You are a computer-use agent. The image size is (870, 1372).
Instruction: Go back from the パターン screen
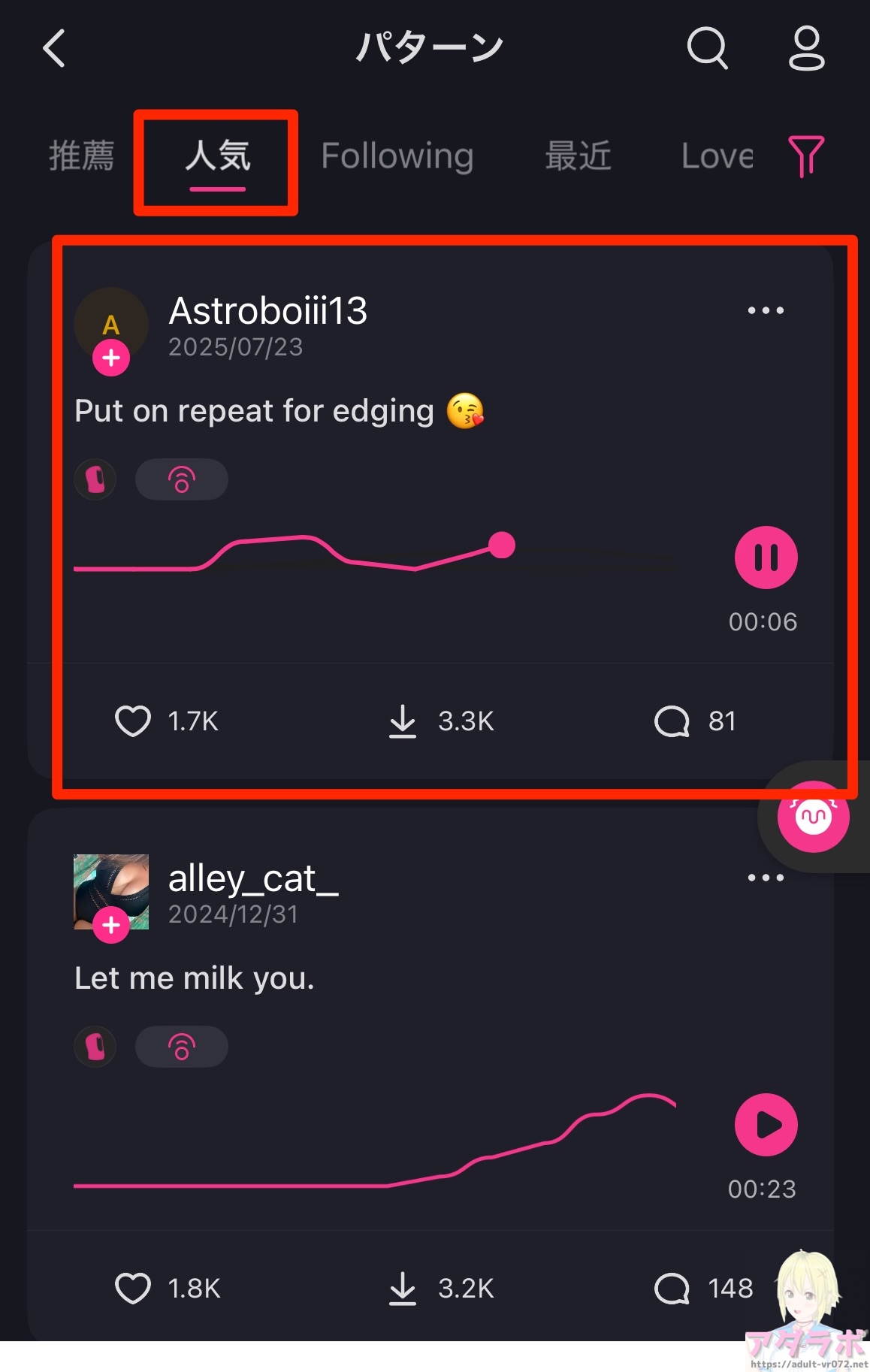[54, 49]
